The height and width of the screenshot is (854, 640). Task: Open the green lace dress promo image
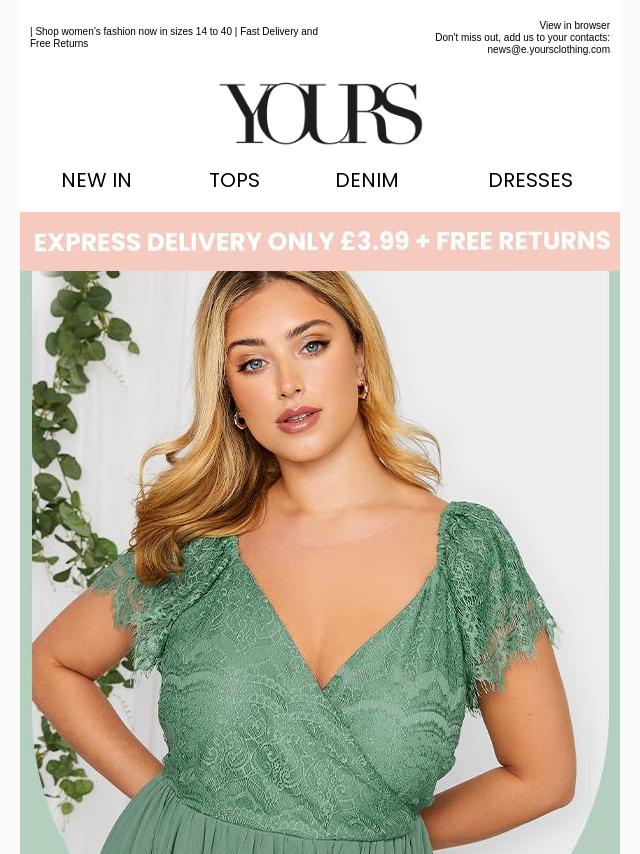pos(320,560)
